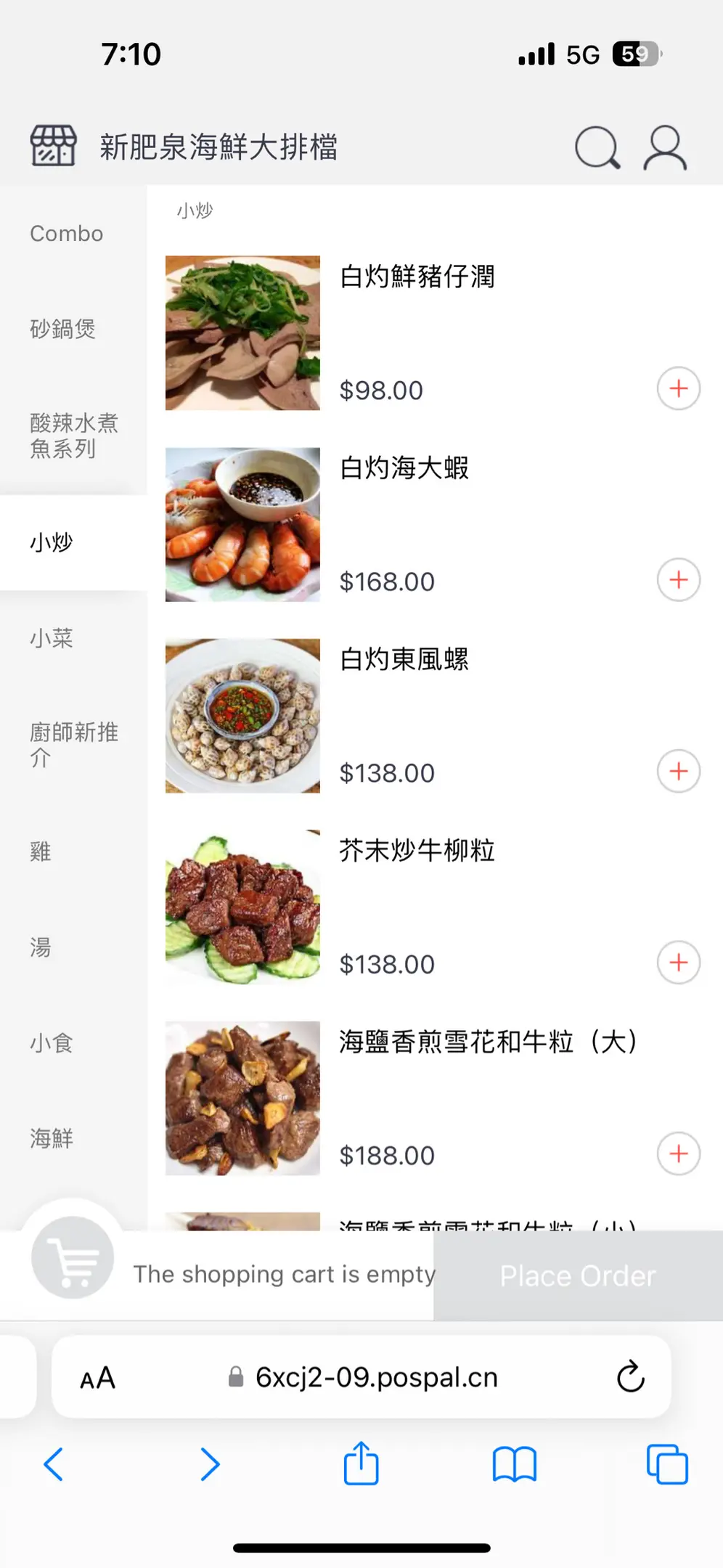Tap the Place Order button

pos(578,1275)
